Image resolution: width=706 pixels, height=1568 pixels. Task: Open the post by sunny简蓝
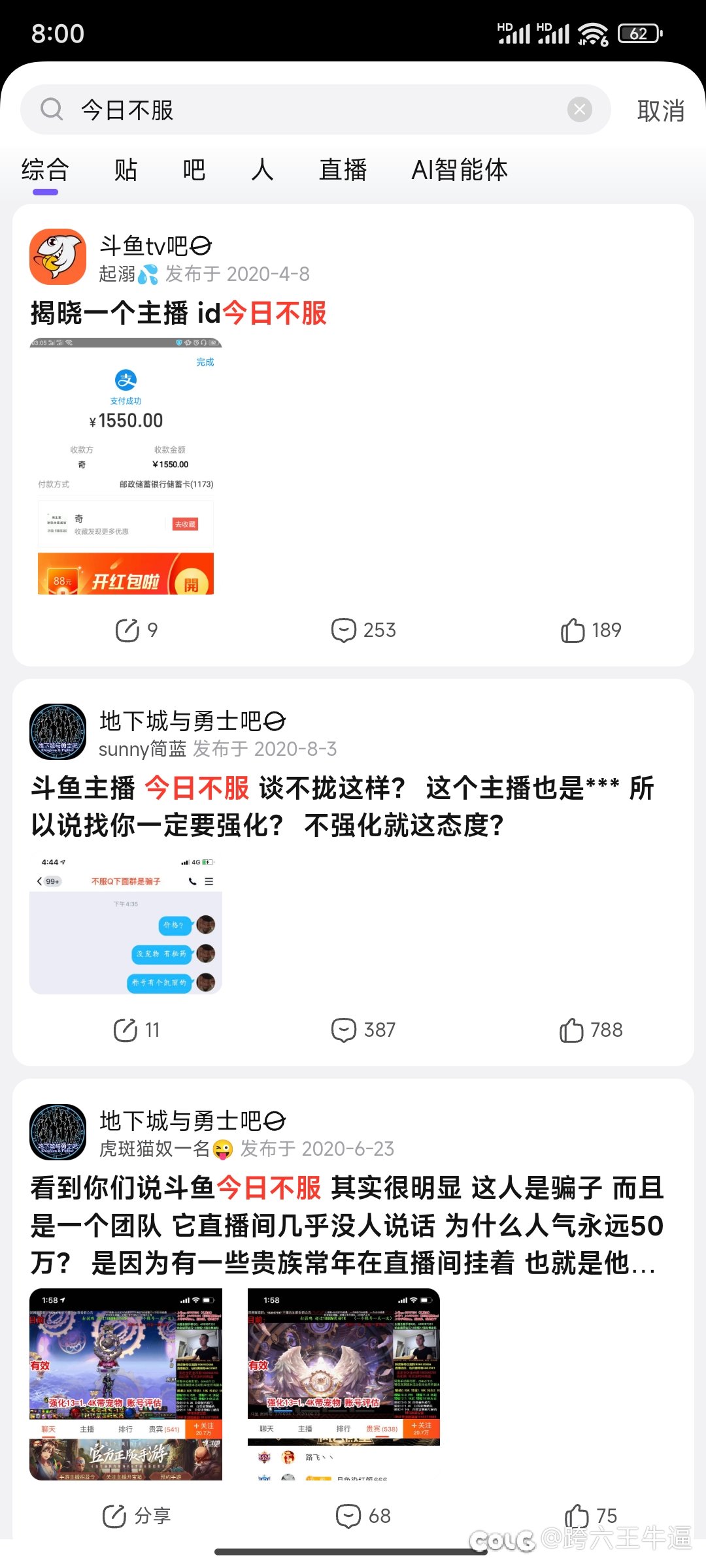click(343, 806)
